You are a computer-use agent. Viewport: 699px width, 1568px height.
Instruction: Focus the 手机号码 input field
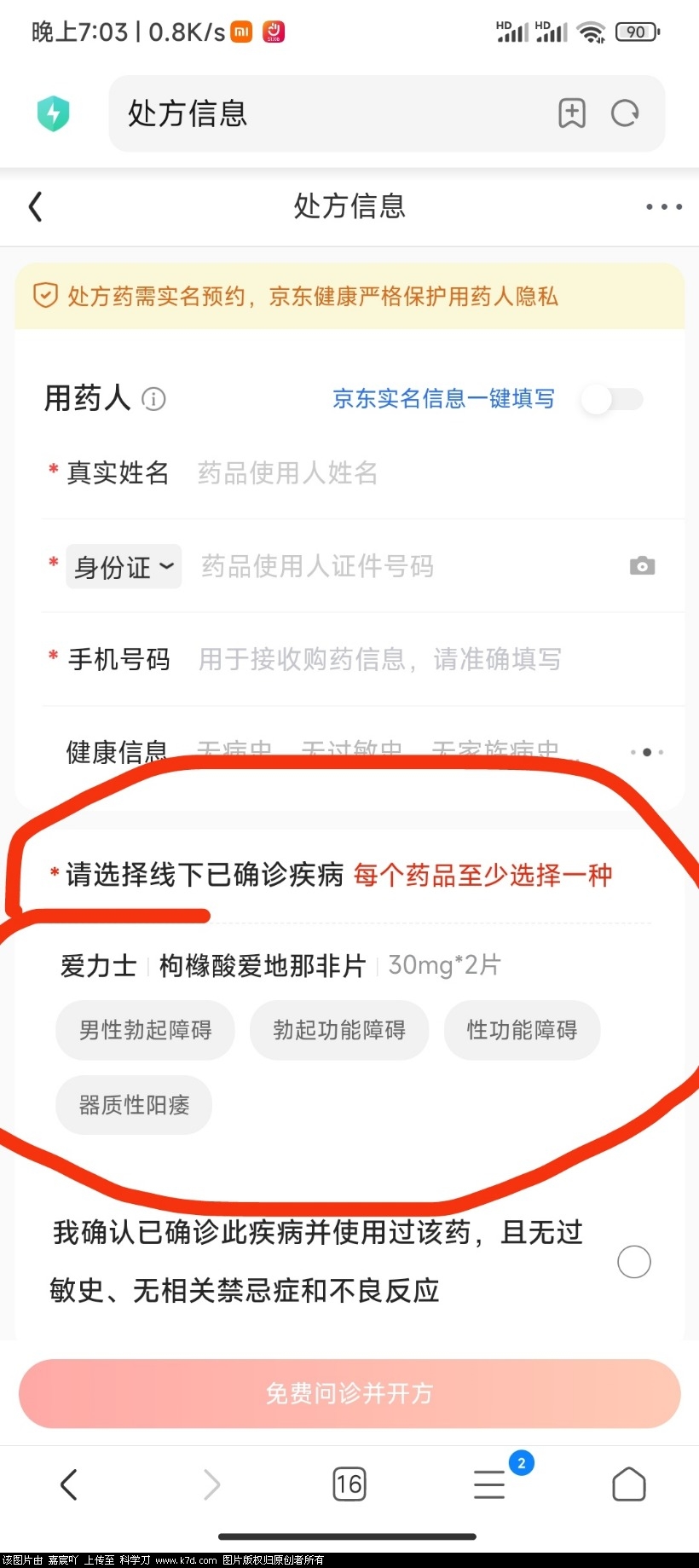pos(426,659)
